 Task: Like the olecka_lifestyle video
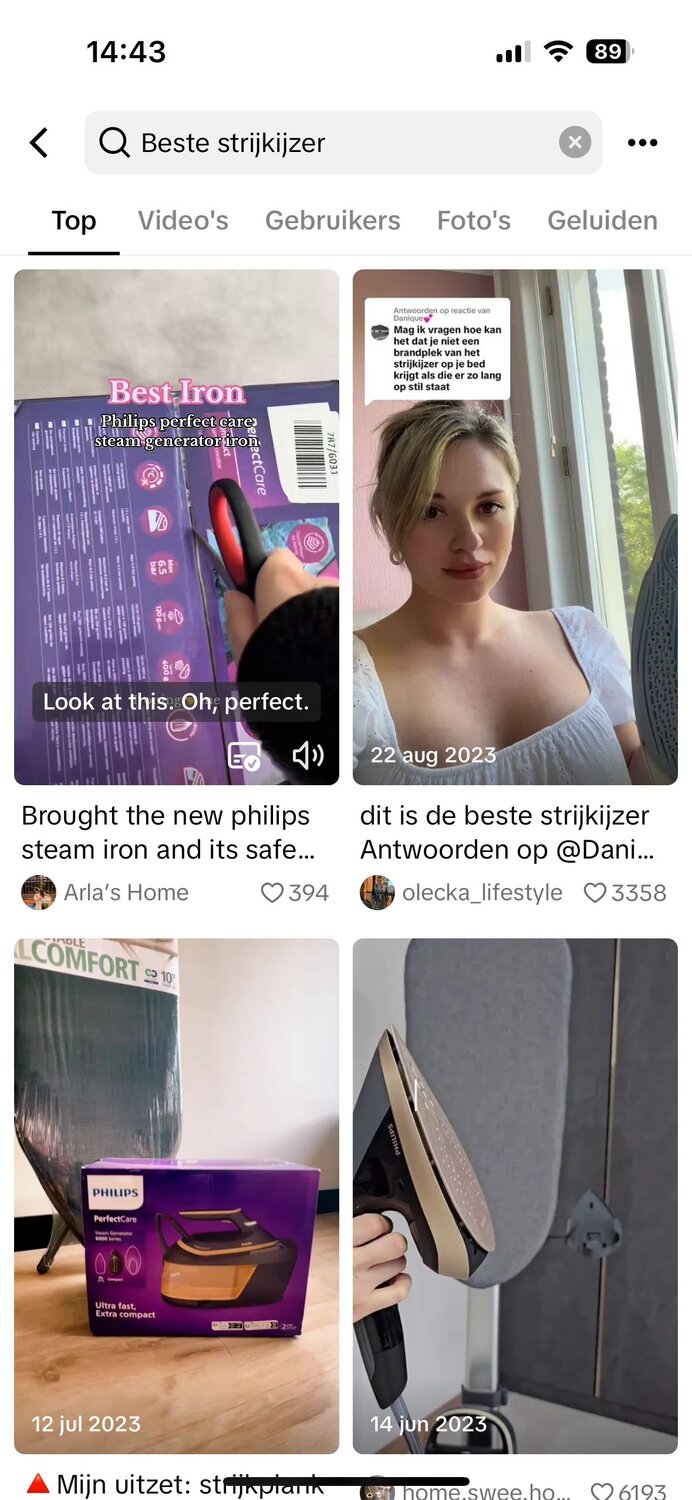pyautogui.click(x=595, y=892)
